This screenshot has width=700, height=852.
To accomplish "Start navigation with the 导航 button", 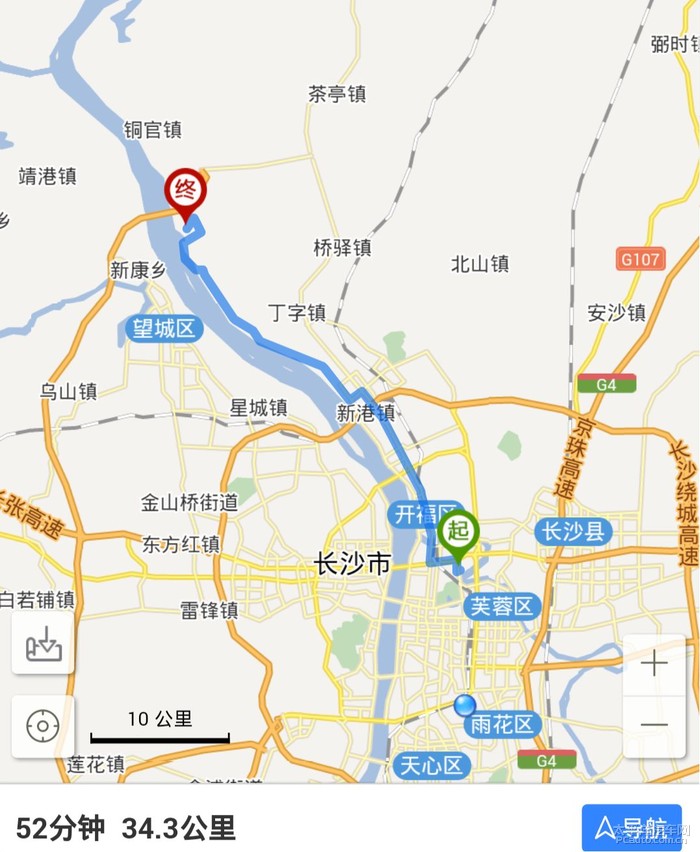I will (x=632, y=827).
